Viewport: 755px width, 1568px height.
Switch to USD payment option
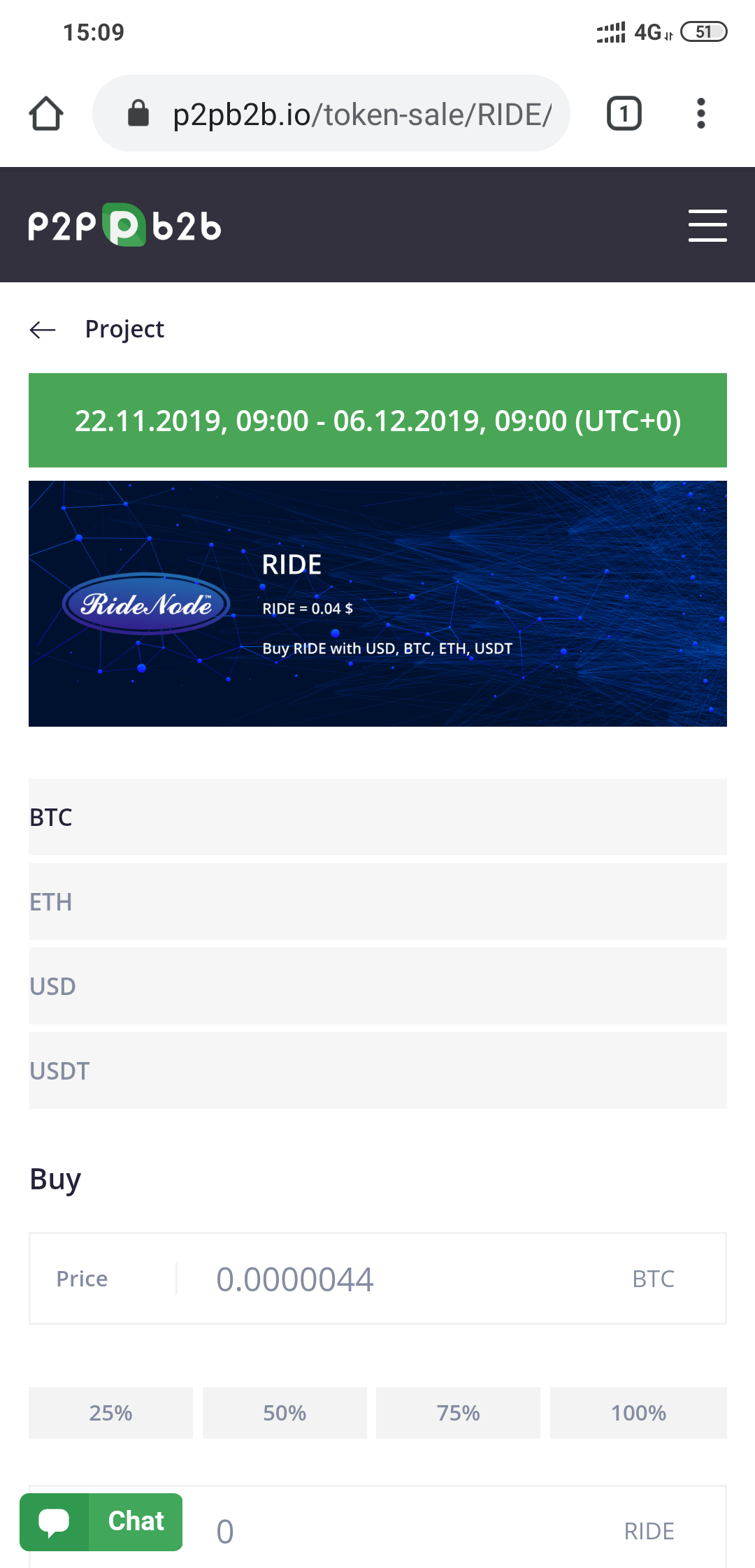coord(377,986)
